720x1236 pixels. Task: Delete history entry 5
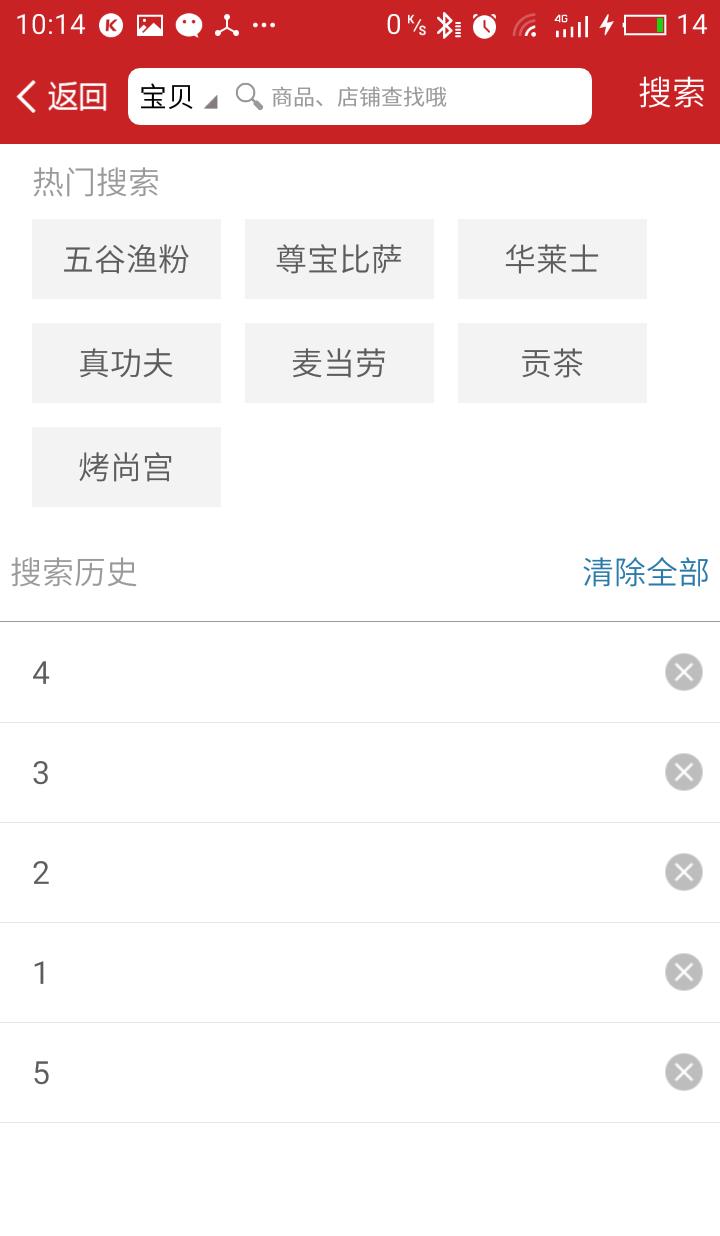point(684,1072)
